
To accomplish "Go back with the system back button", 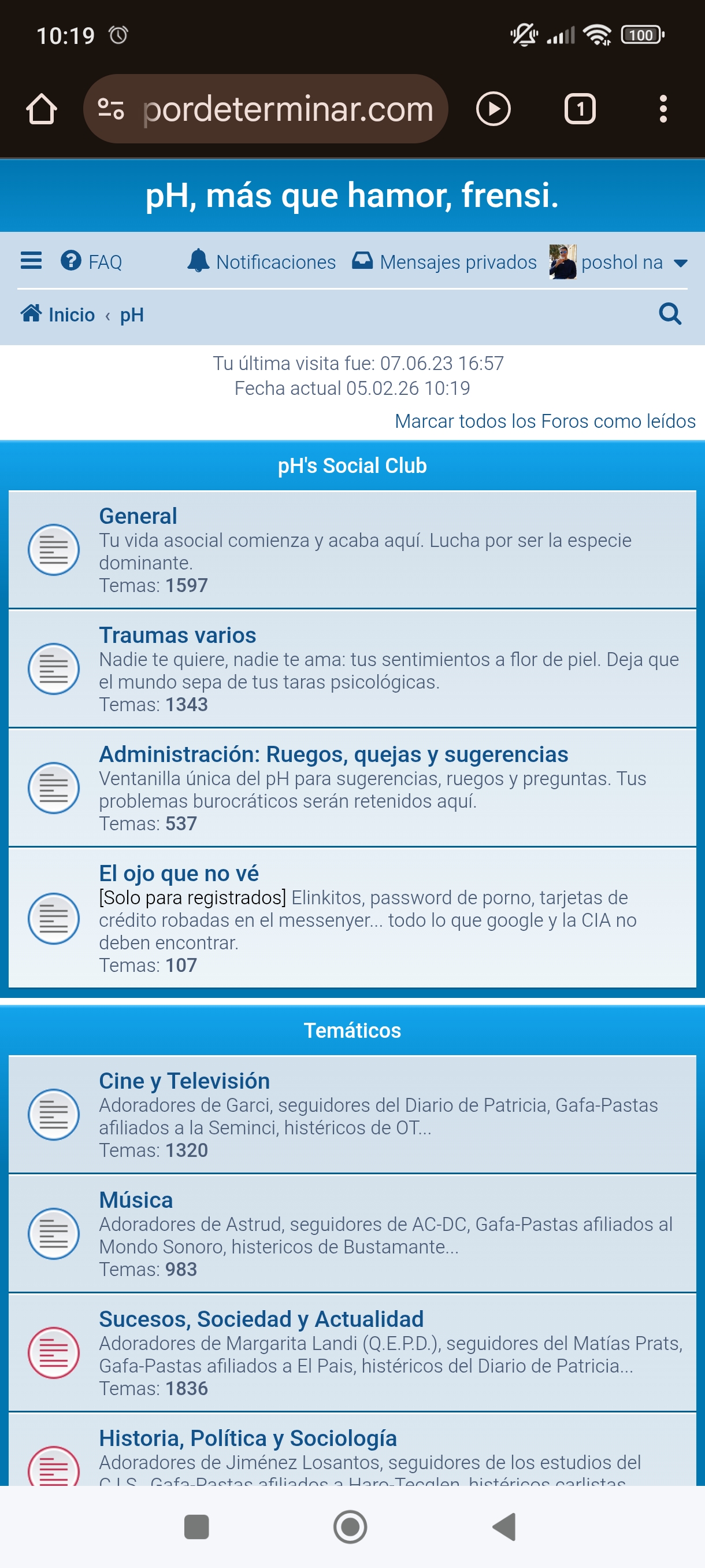I will 504,1526.
